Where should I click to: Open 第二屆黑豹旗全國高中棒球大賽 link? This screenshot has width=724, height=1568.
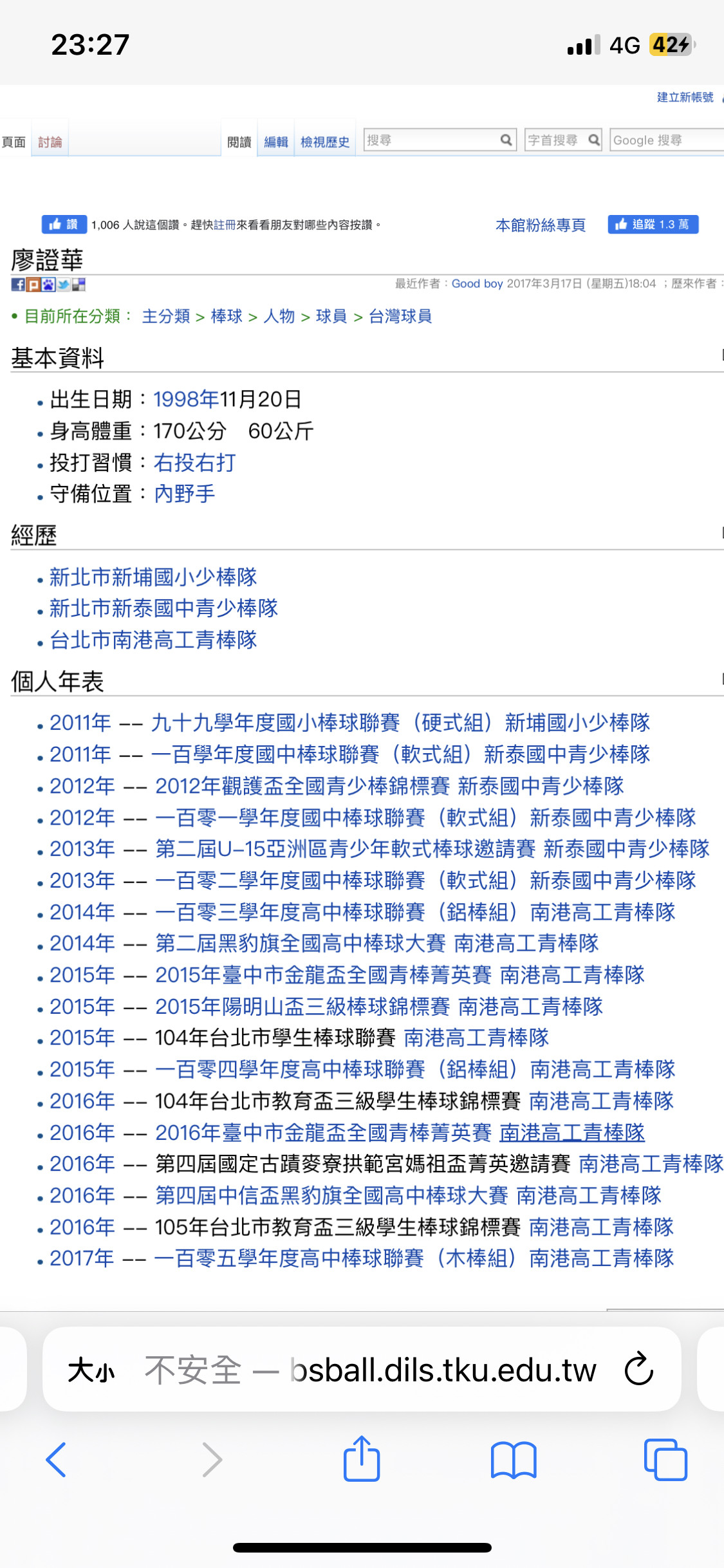(301, 944)
